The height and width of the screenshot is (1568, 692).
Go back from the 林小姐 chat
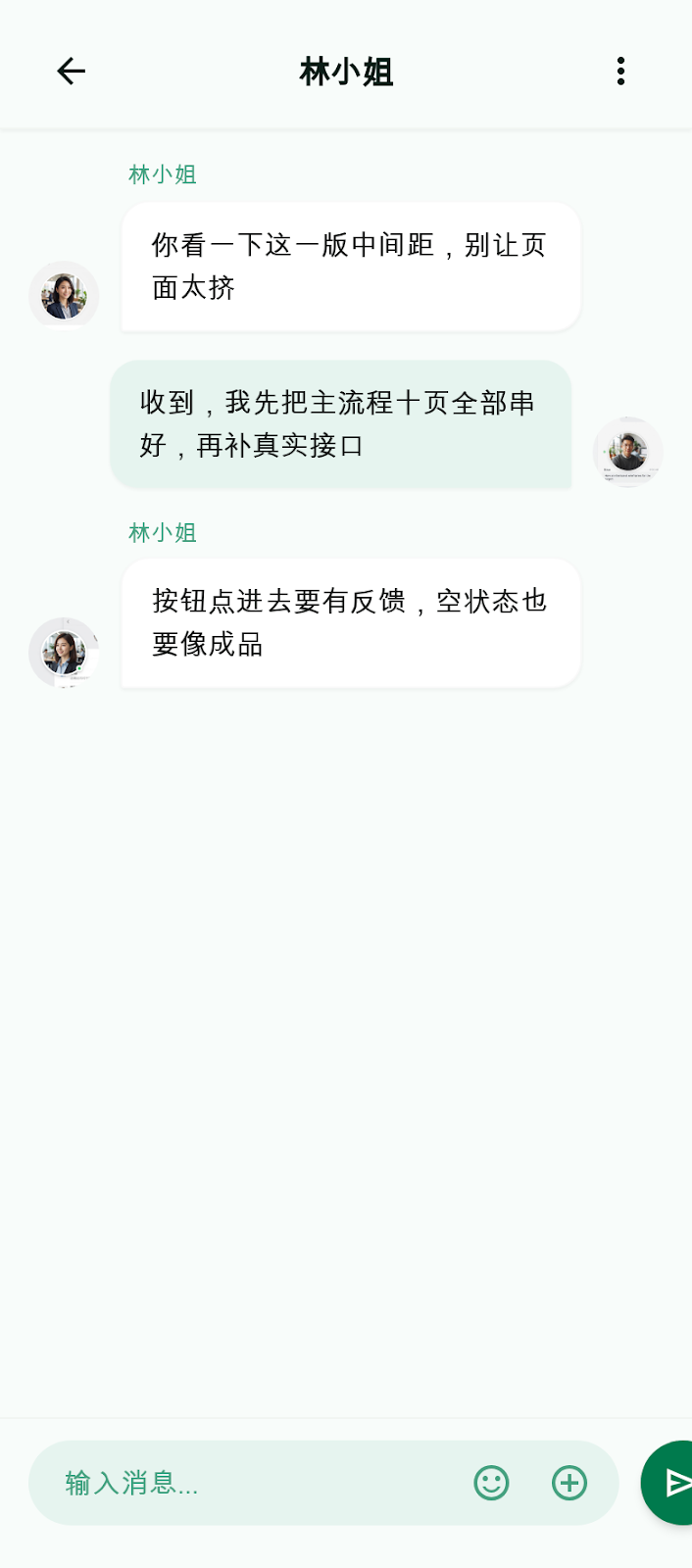click(x=71, y=71)
